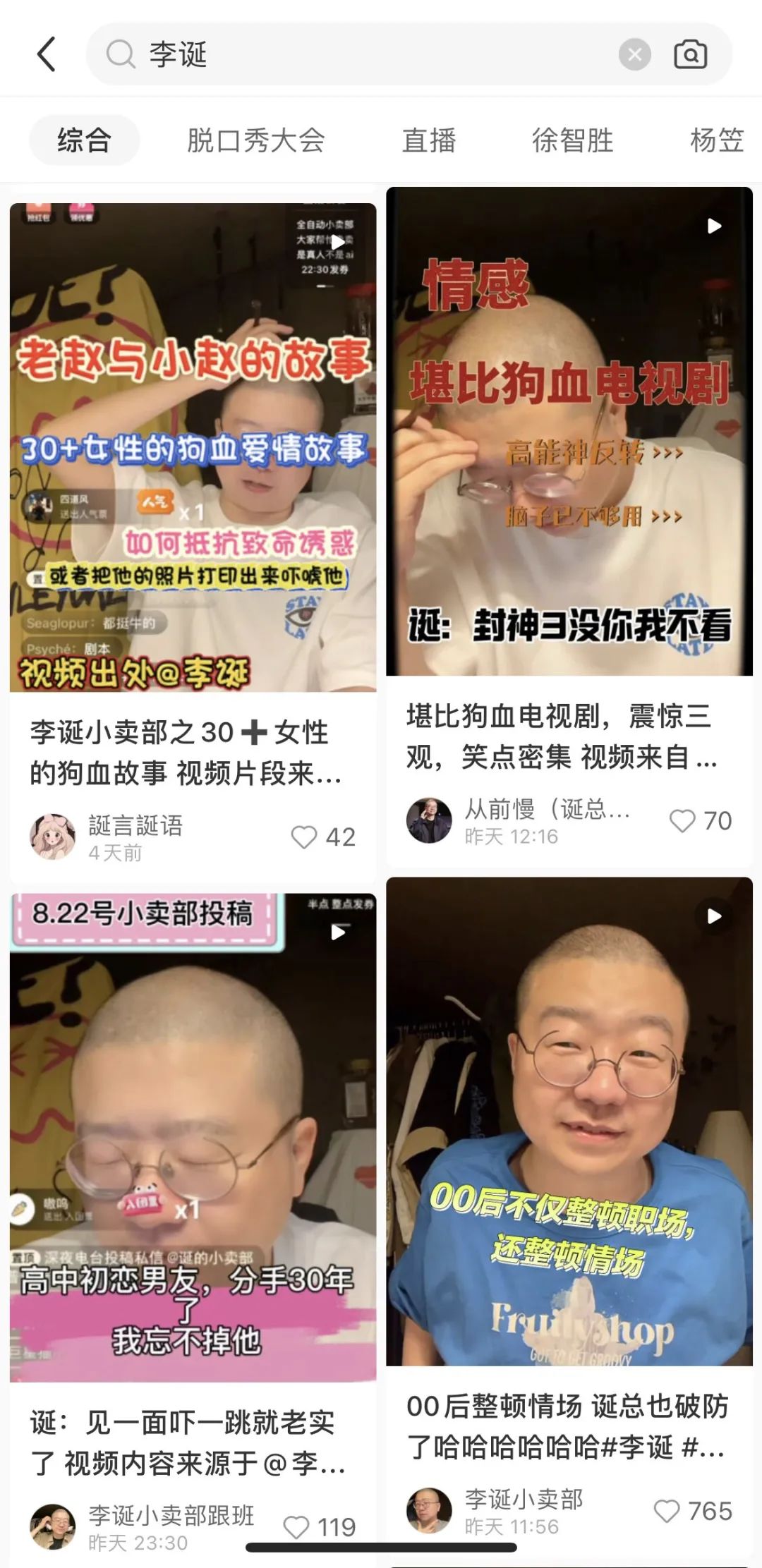The height and width of the screenshot is (1568, 762).
Task: Switch to the 脱口秀大会 tab
Action: [255, 140]
